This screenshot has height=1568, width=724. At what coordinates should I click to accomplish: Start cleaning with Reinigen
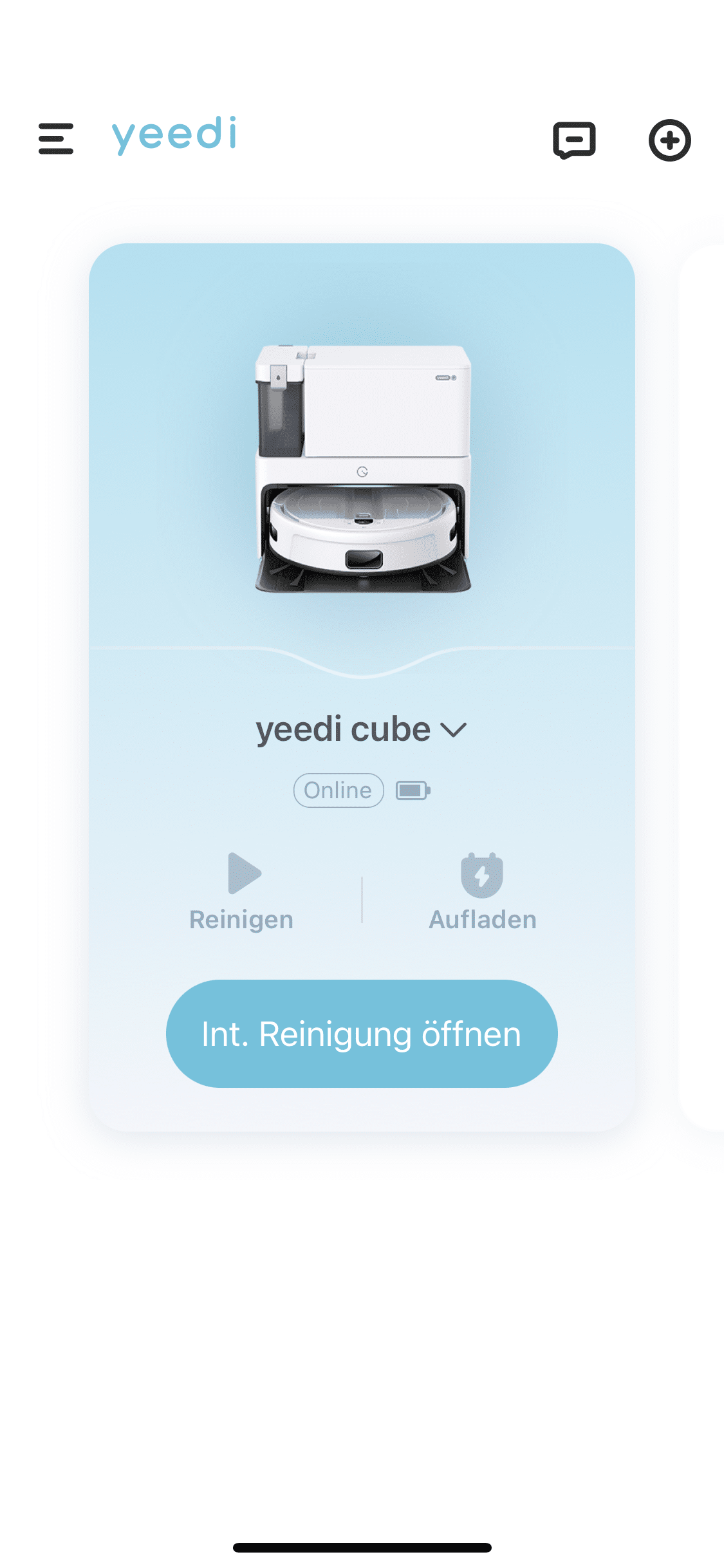242,891
